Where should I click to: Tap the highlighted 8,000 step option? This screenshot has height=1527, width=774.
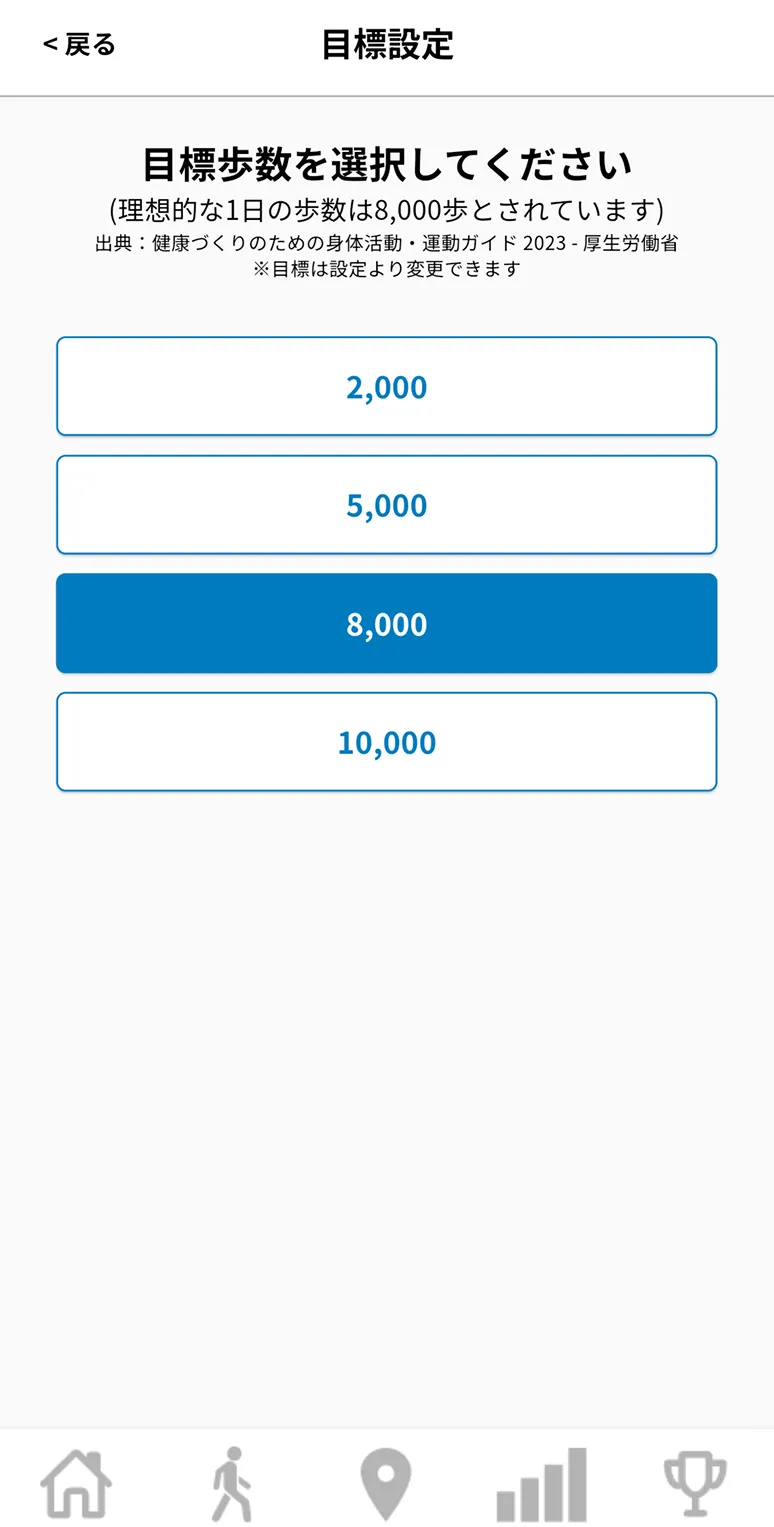[386, 623]
